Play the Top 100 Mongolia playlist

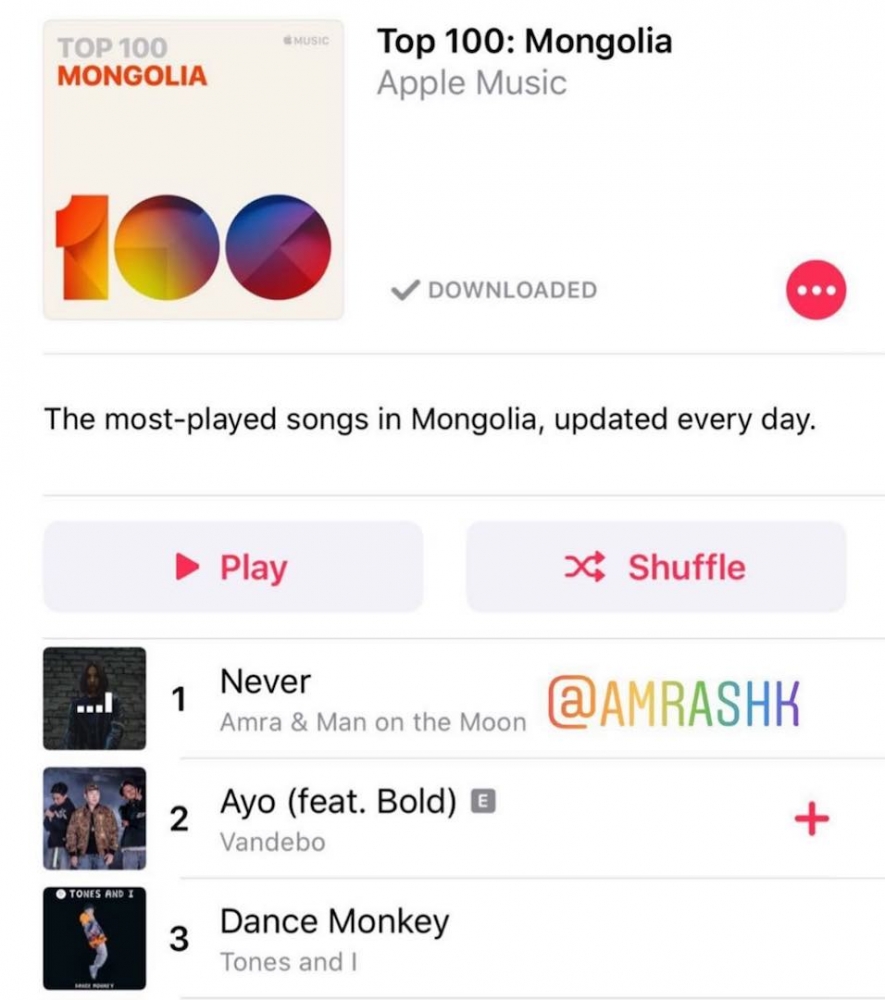[232, 567]
